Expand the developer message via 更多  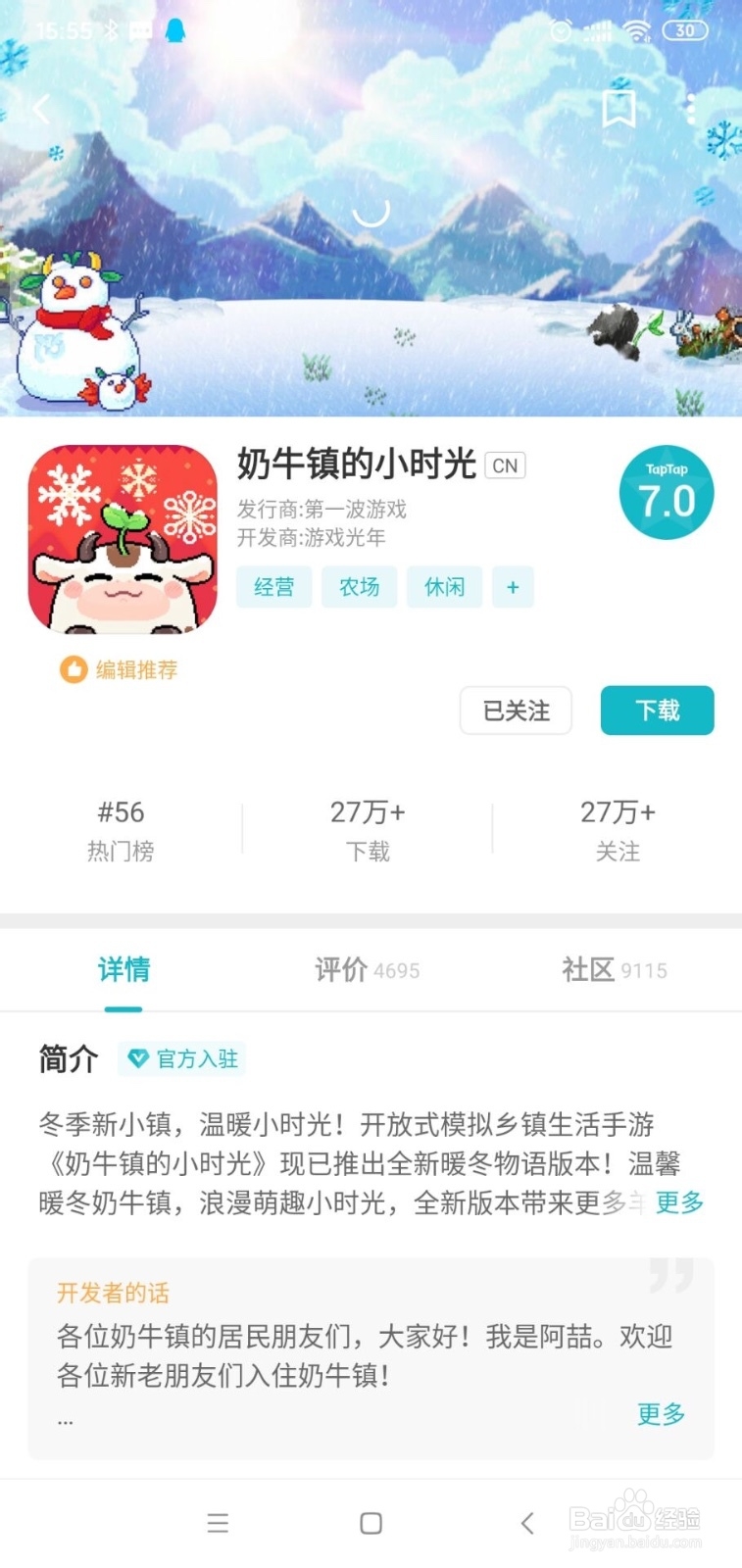pyautogui.click(x=659, y=1414)
